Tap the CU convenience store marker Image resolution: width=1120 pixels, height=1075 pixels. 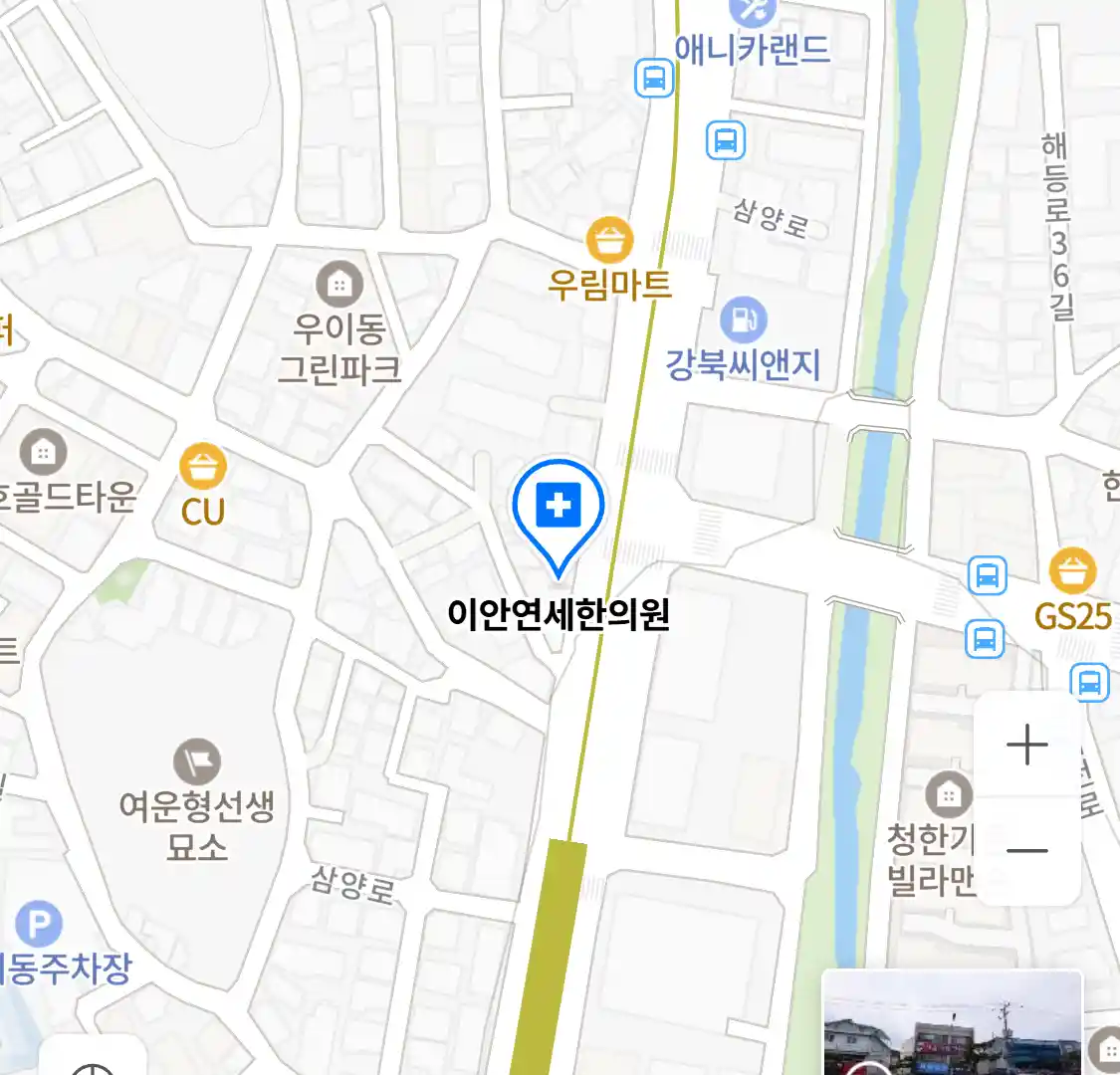pos(203,466)
